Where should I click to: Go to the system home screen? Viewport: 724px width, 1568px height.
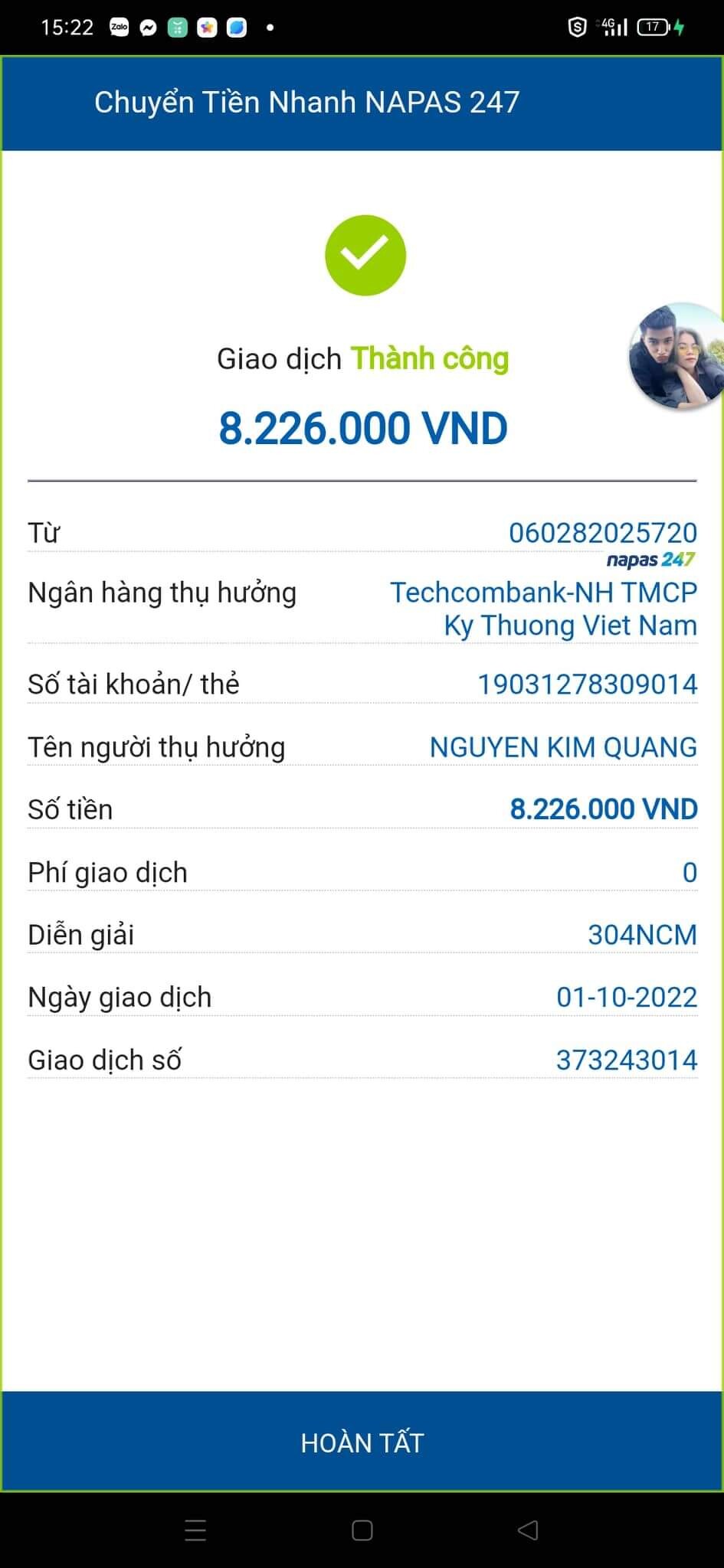point(362,1530)
